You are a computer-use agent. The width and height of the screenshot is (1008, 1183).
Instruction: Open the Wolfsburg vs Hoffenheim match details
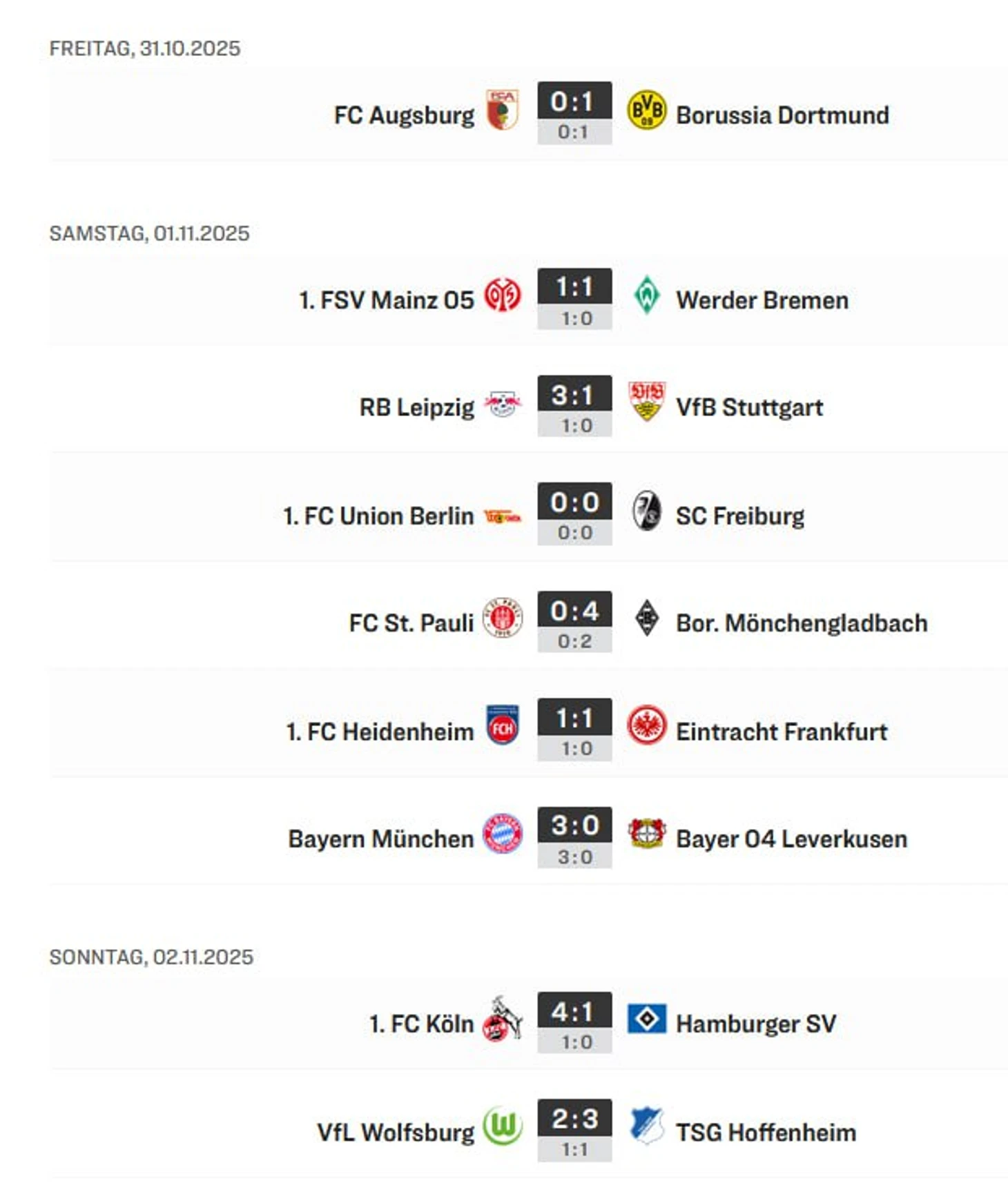574,1131
